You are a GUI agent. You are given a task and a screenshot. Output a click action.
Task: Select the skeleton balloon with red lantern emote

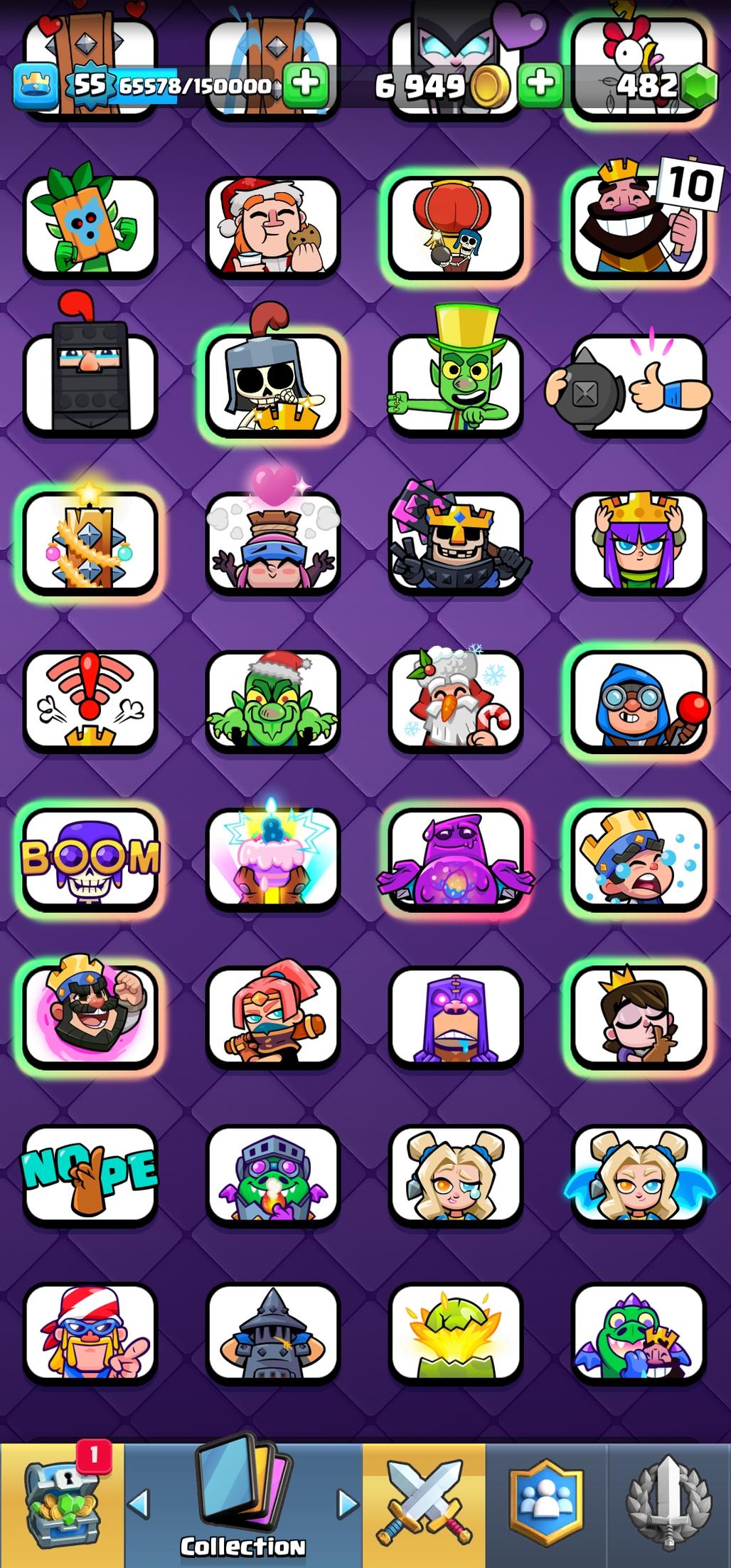coord(456,226)
